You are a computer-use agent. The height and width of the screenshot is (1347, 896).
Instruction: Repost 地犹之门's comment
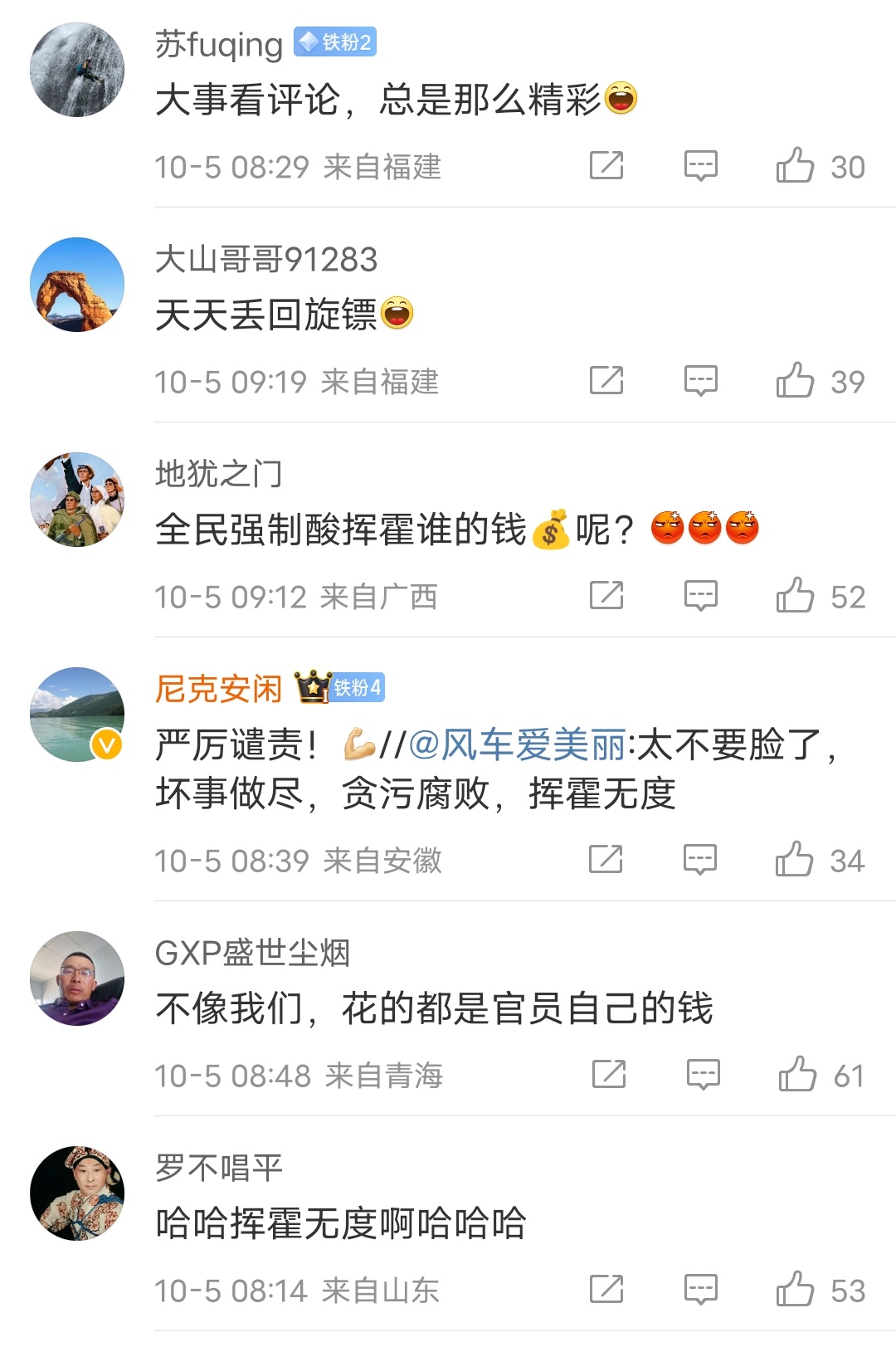click(x=606, y=595)
